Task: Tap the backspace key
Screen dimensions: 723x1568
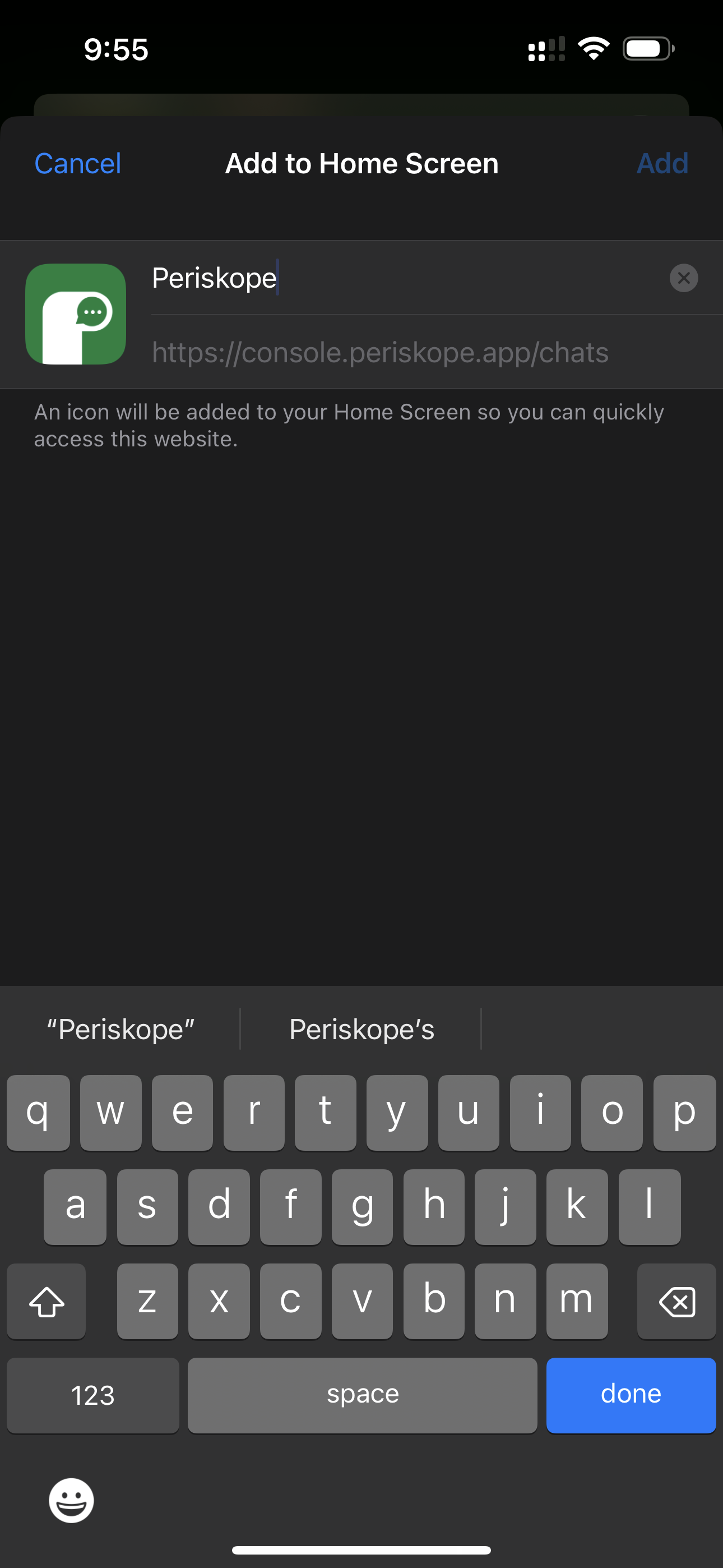Action: (676, 1302)
